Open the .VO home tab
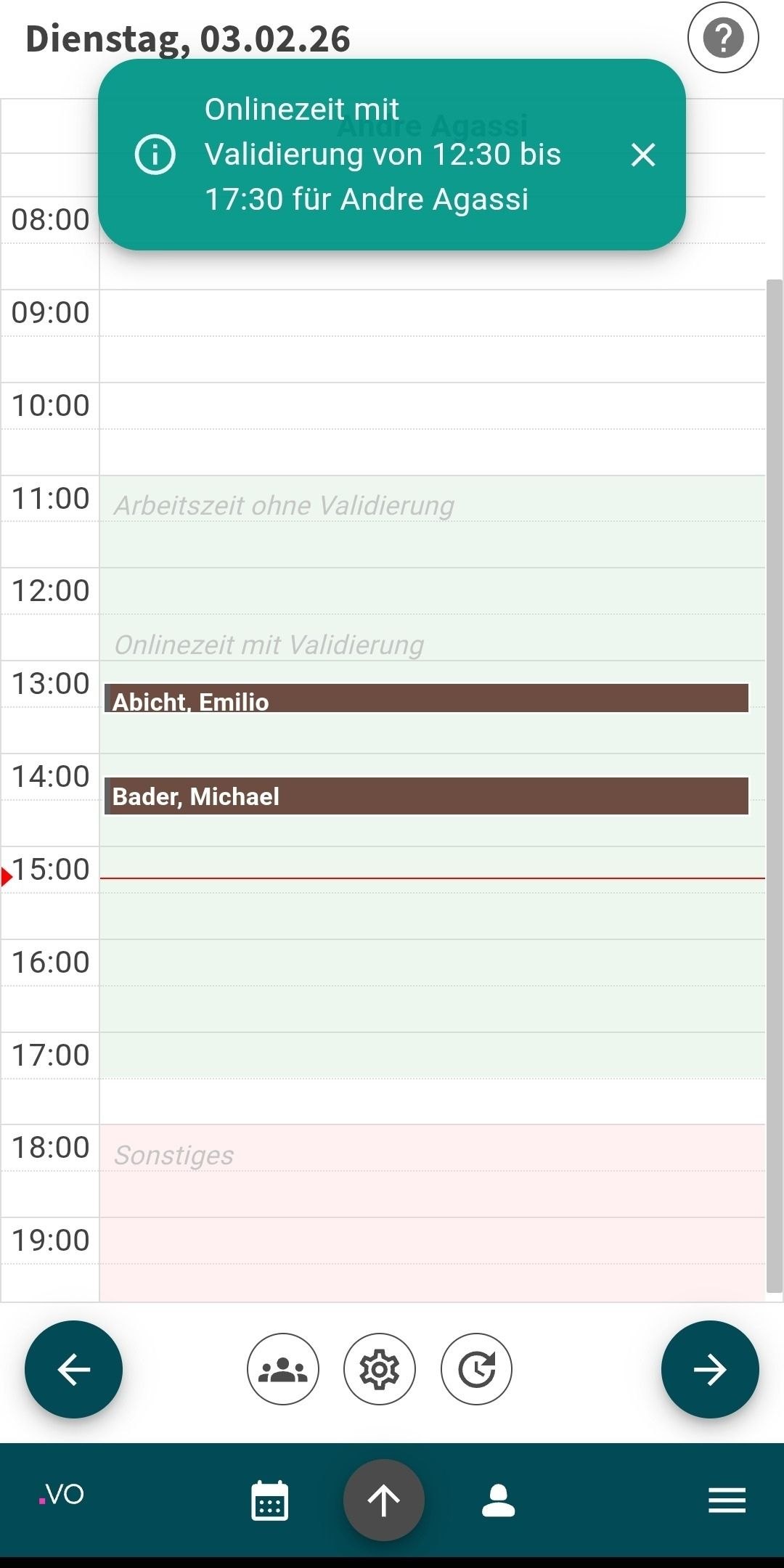The height and width of the screenshot is (1568, 784). pos(62,1495)
